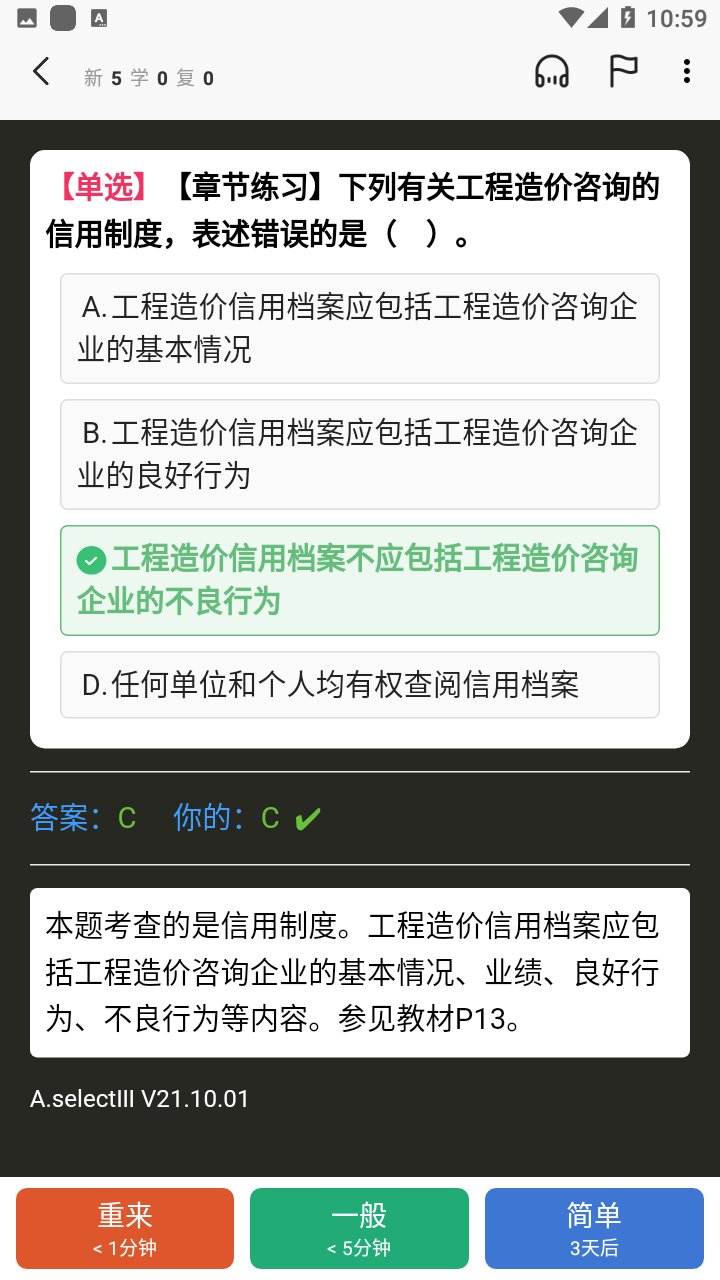Rate the card as 重来
The image size is (720, 1280).
(x=125, y=1228)
